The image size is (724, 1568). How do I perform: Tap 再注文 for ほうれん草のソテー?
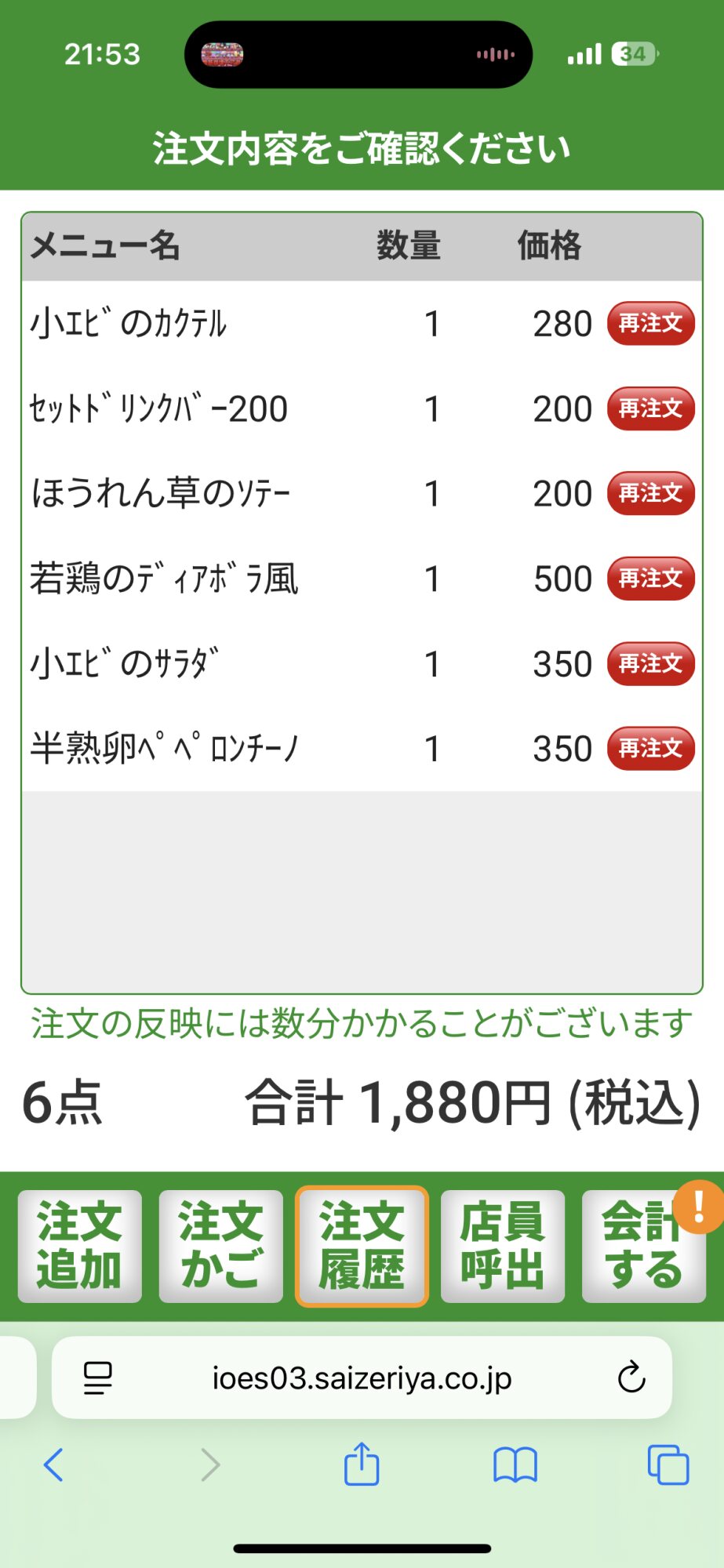coord(650,493)
